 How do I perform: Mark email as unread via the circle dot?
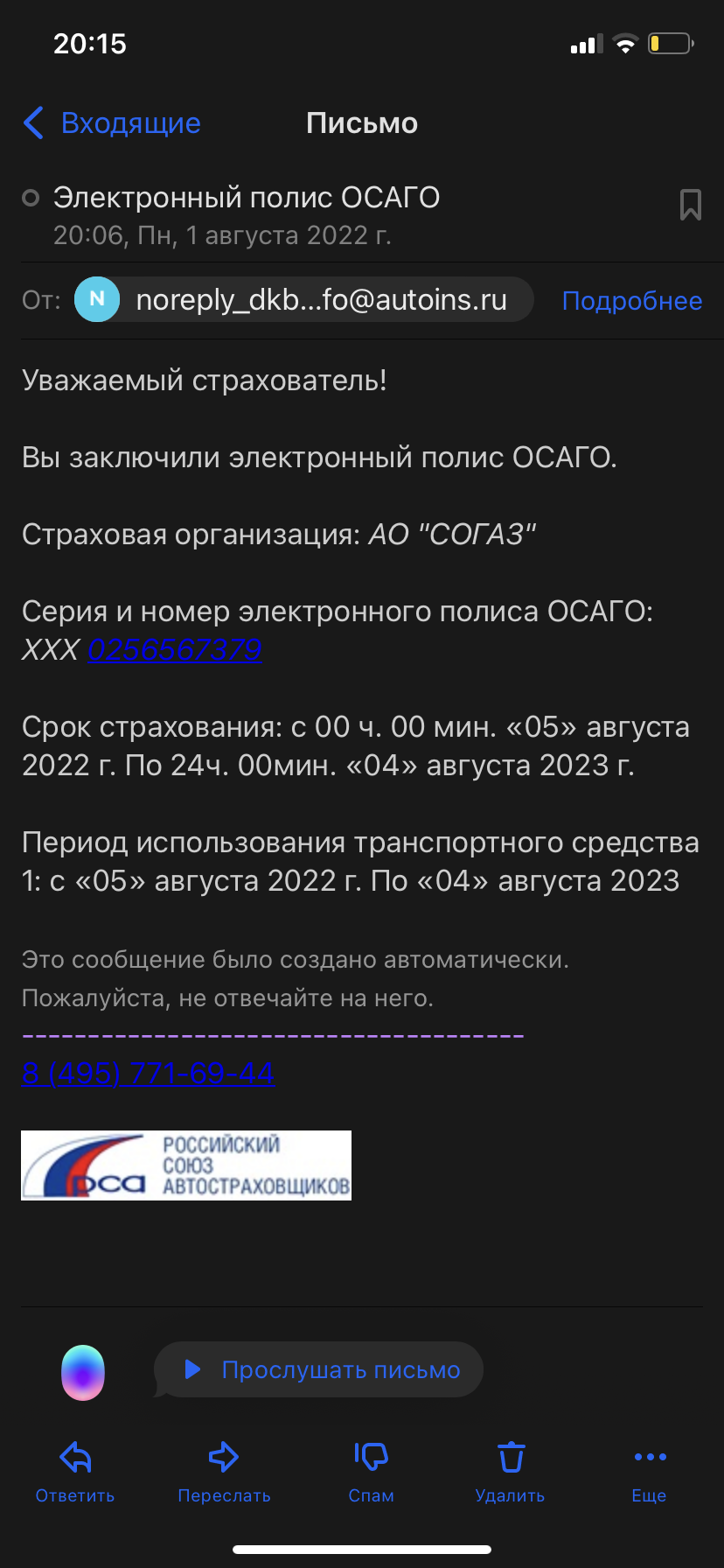(x=31, y=199)
